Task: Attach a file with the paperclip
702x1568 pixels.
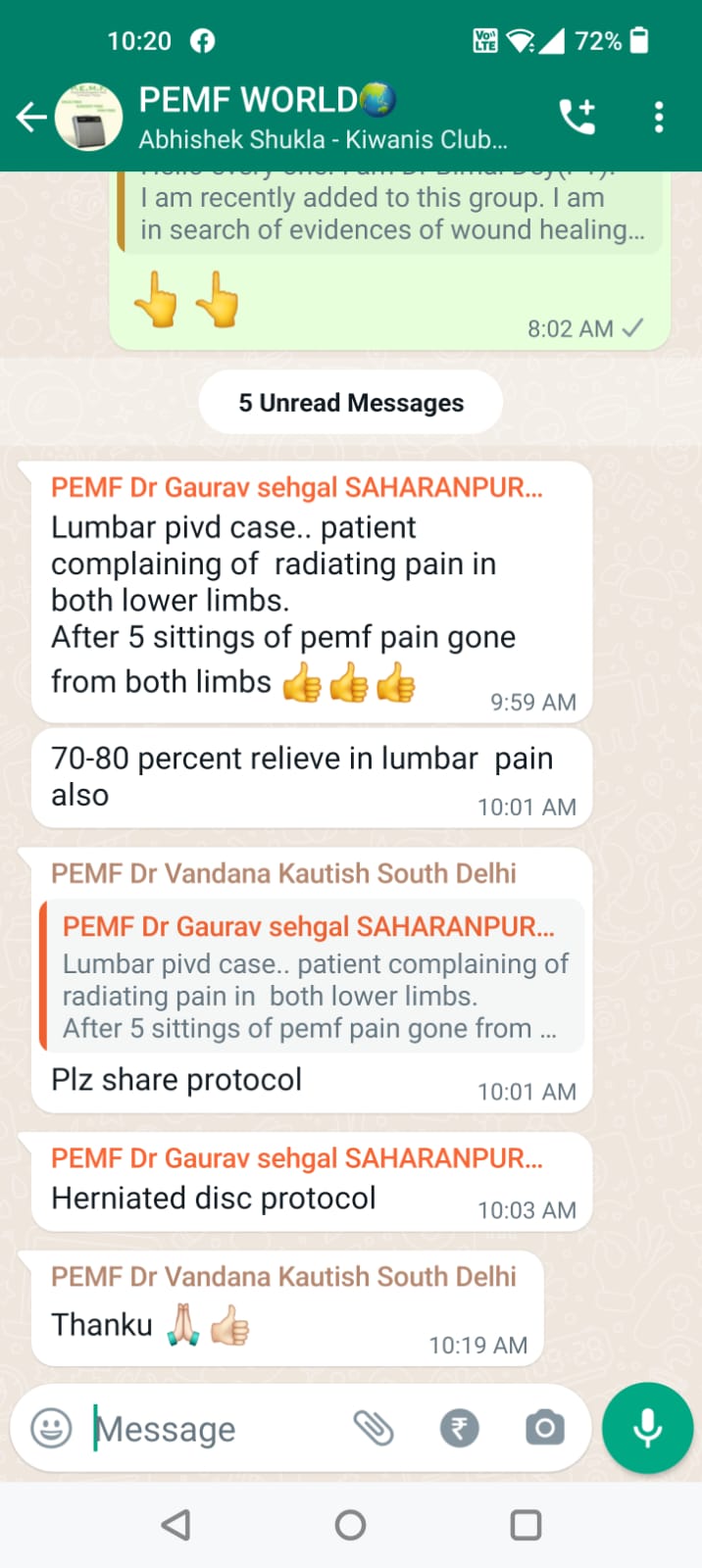Action: 373,1428
